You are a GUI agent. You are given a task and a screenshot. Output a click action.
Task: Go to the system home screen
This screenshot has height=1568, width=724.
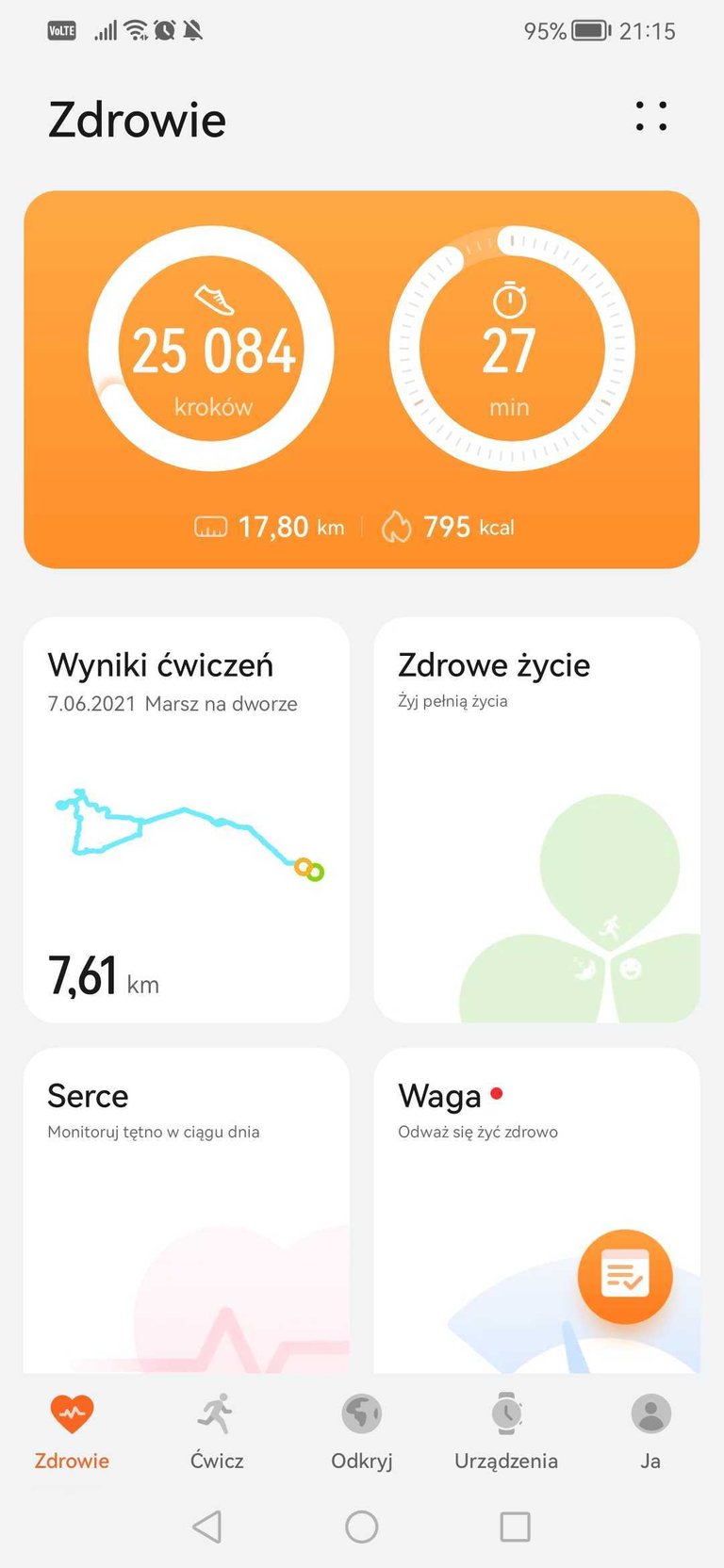(362, 1527)
